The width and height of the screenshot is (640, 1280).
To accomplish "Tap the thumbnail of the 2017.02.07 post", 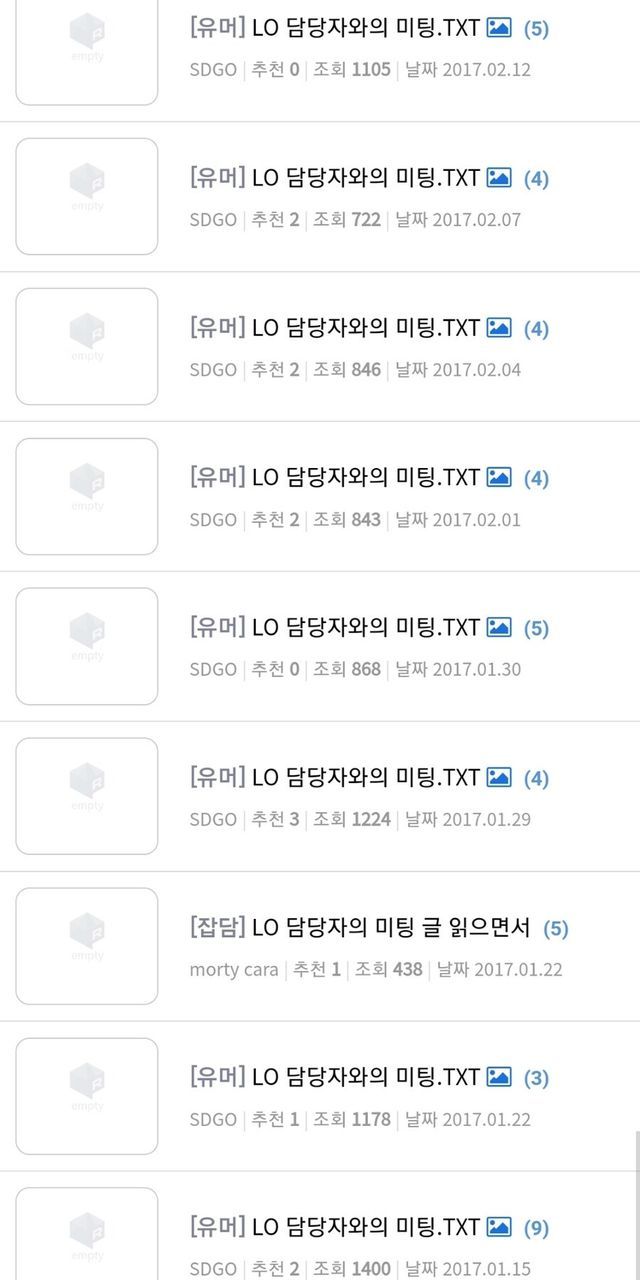I will coord(87,196).
